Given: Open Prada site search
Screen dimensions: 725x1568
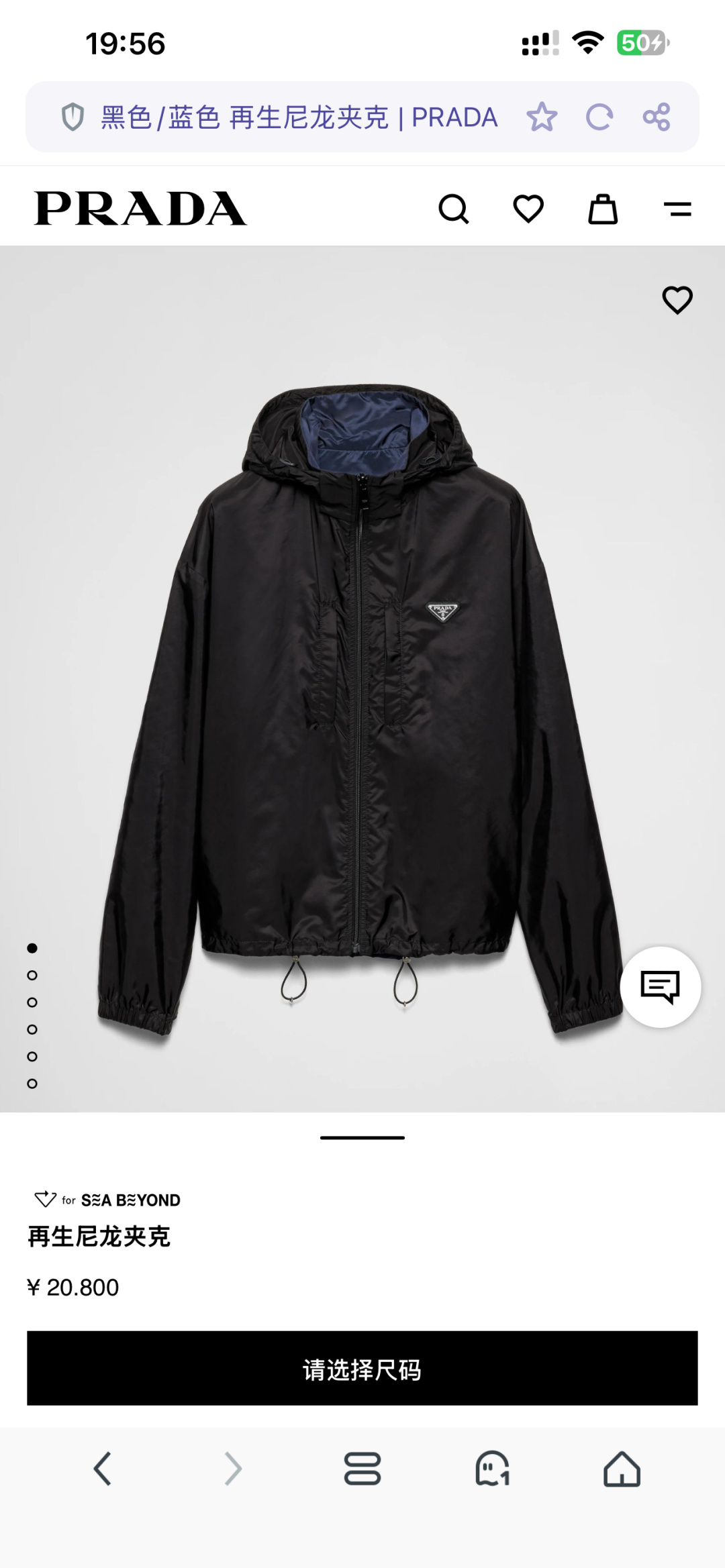Looking at the screenshot, I should tap(454, 209).
